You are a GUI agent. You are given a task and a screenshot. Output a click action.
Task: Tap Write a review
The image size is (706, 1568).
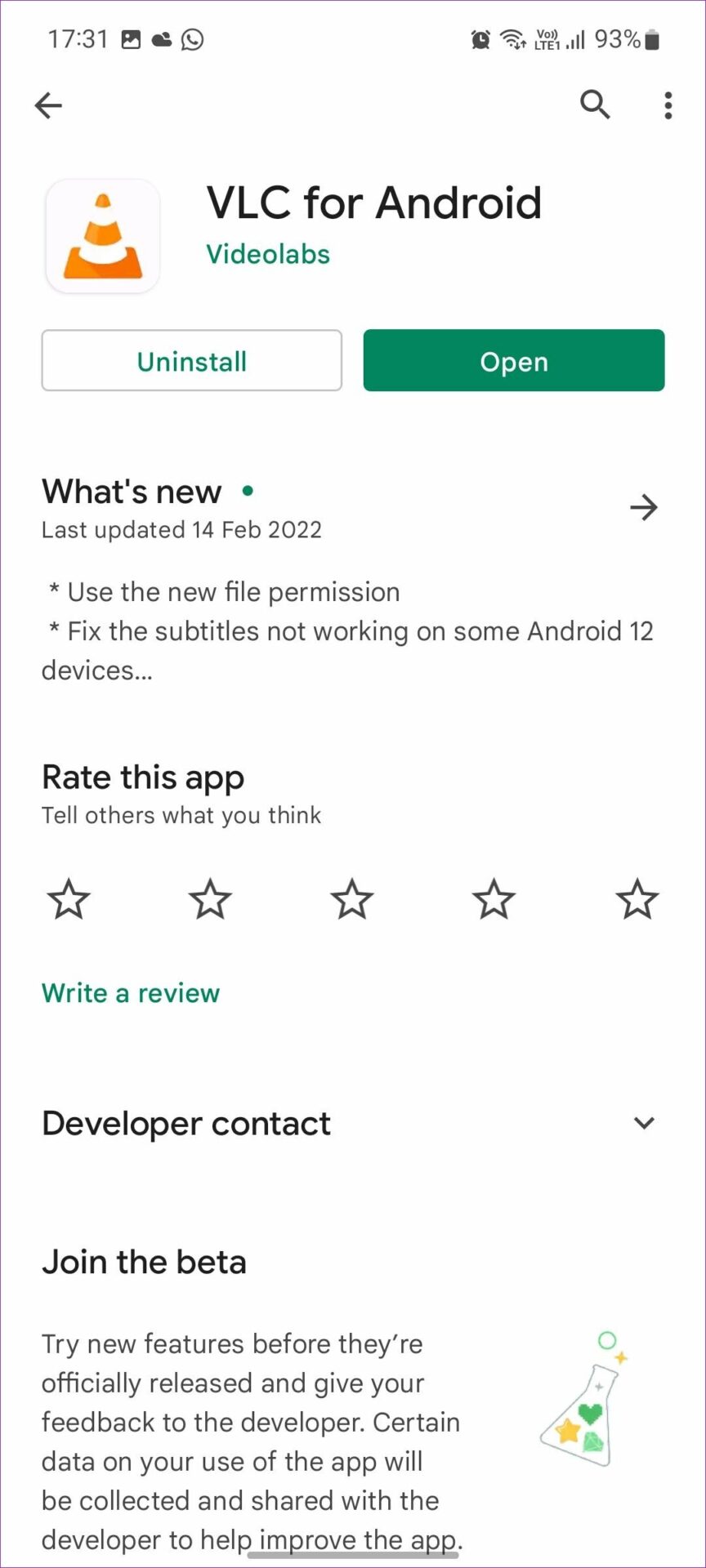(x=131, y=993)
